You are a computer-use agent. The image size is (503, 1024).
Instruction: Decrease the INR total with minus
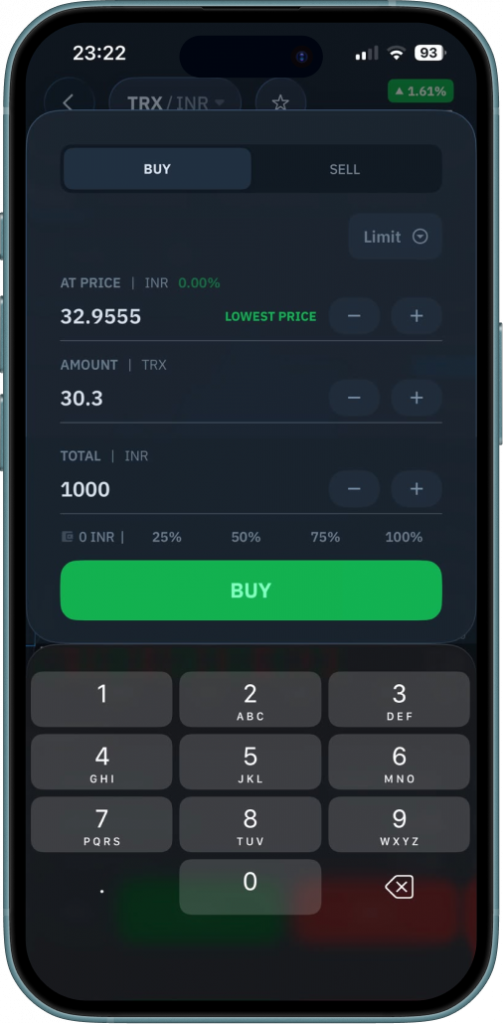354,489
